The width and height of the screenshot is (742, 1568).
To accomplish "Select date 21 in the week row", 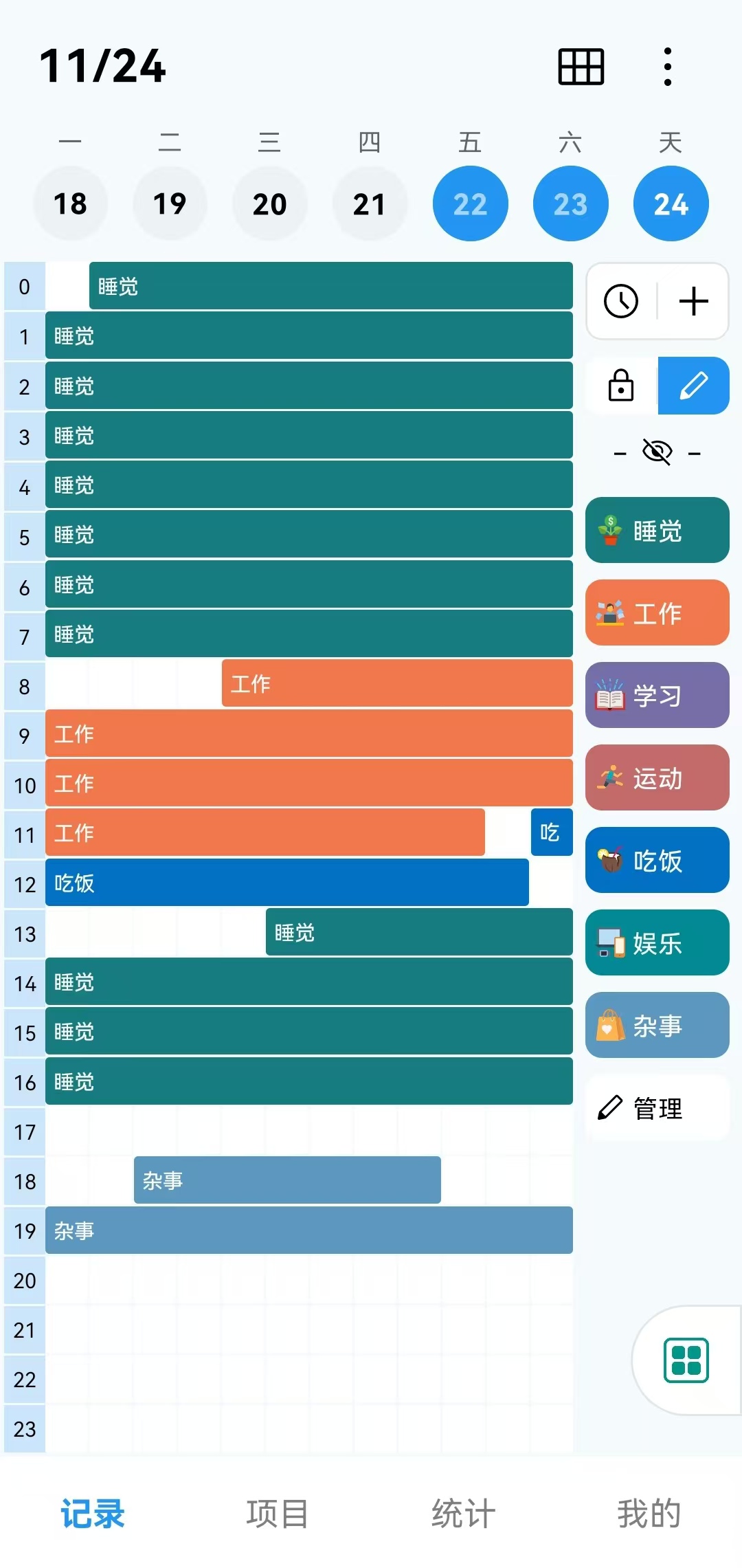I will (370, 204).
